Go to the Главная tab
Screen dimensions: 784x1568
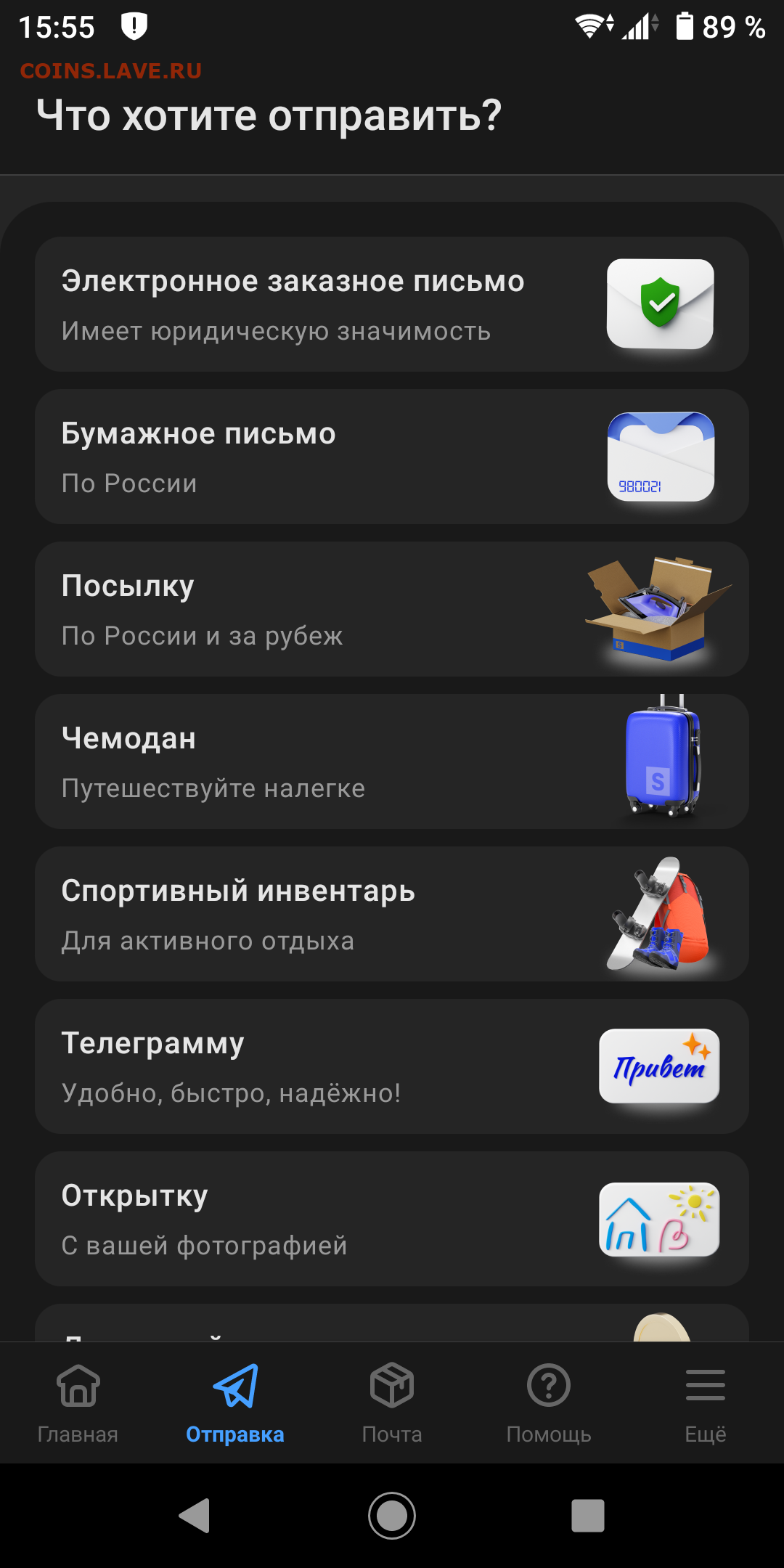coord(78,1402)
